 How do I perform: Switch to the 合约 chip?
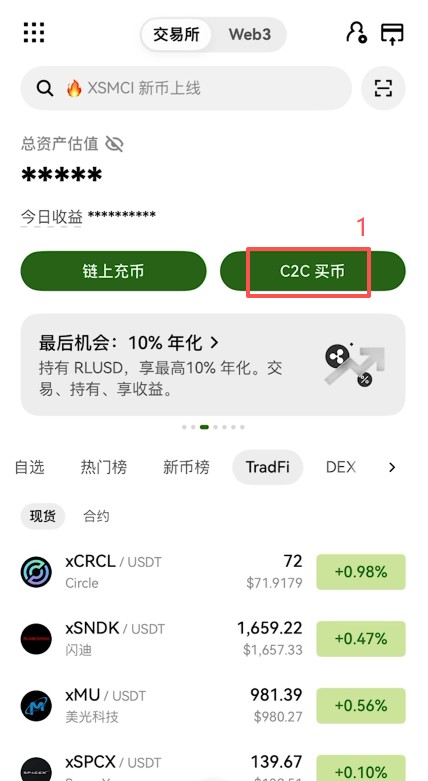(x=96, y=516)
